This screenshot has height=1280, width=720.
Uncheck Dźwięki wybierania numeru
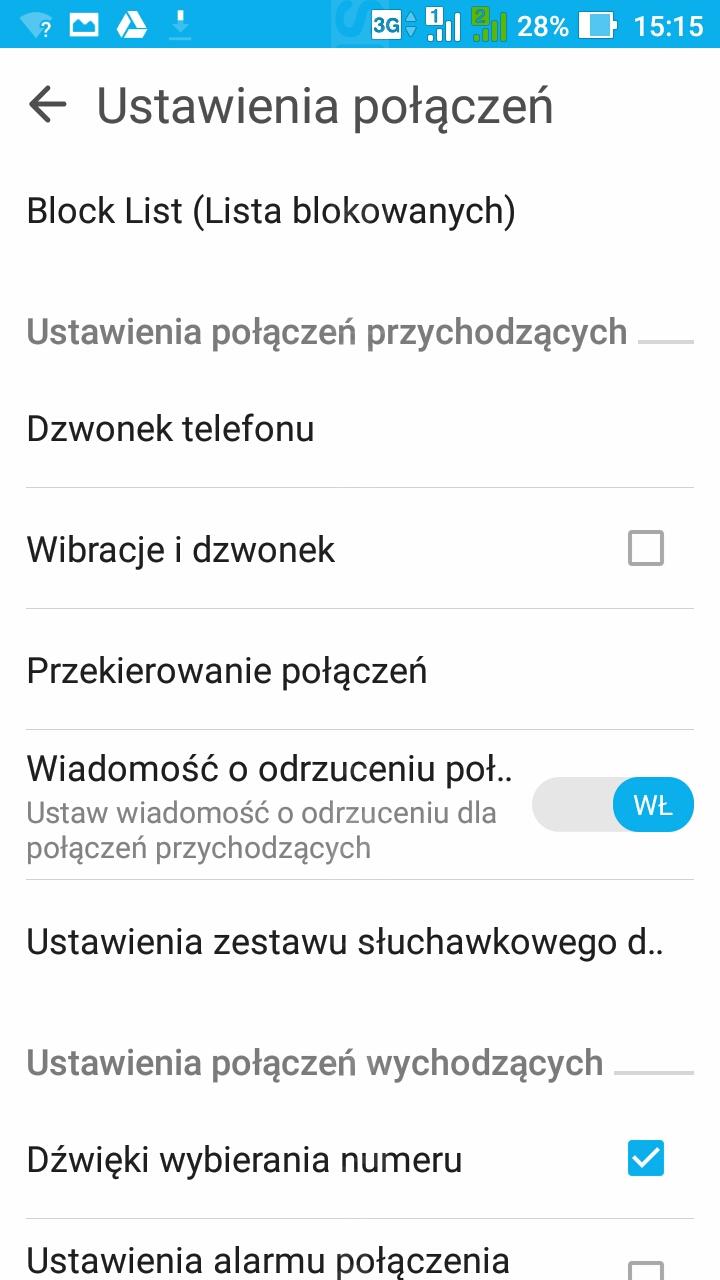point(645,1159)
